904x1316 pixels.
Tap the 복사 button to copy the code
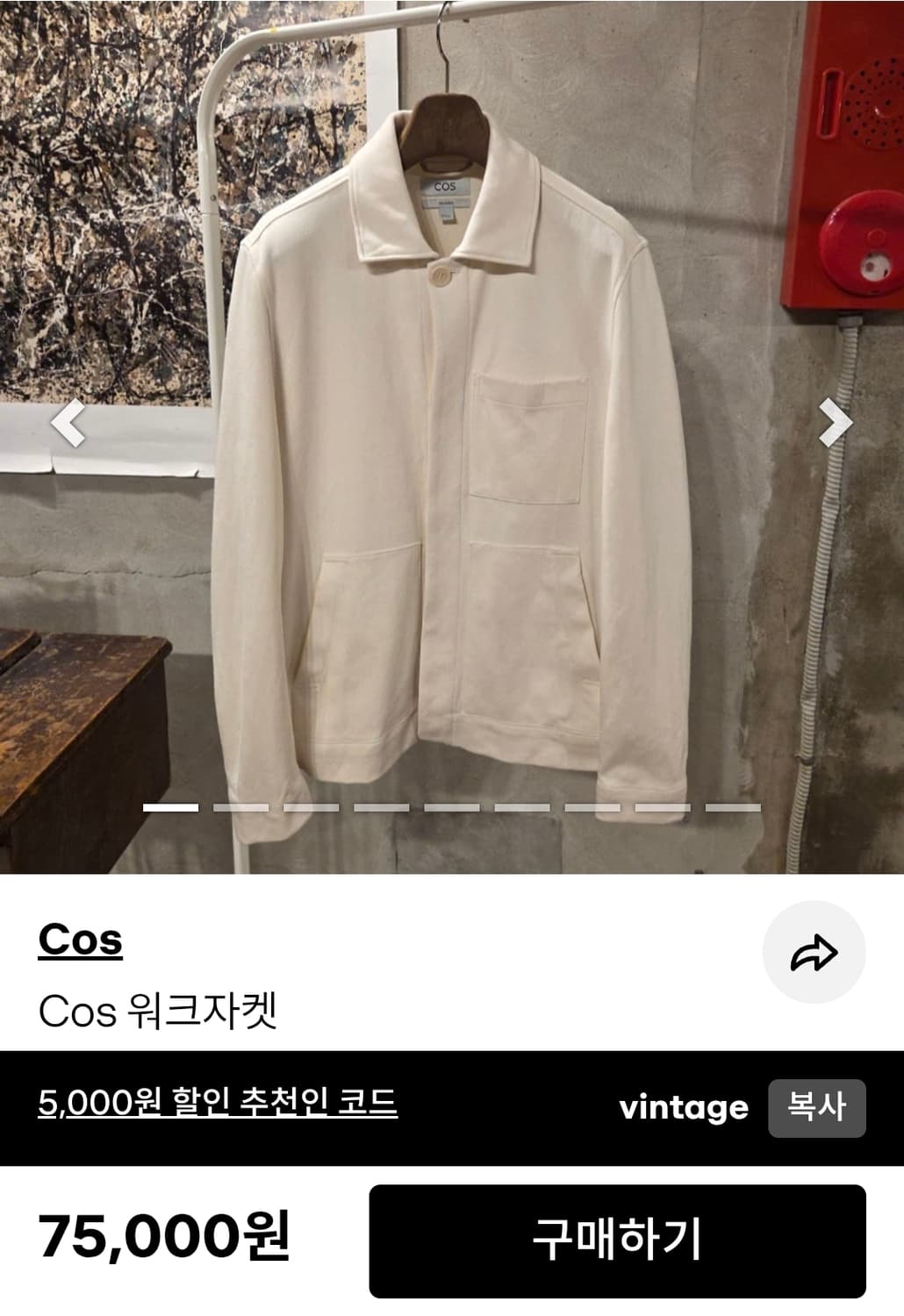point(815,1108)
